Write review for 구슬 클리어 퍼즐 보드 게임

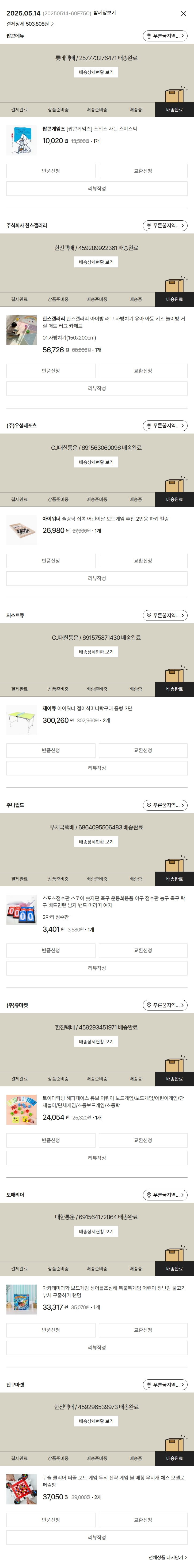96,1538
